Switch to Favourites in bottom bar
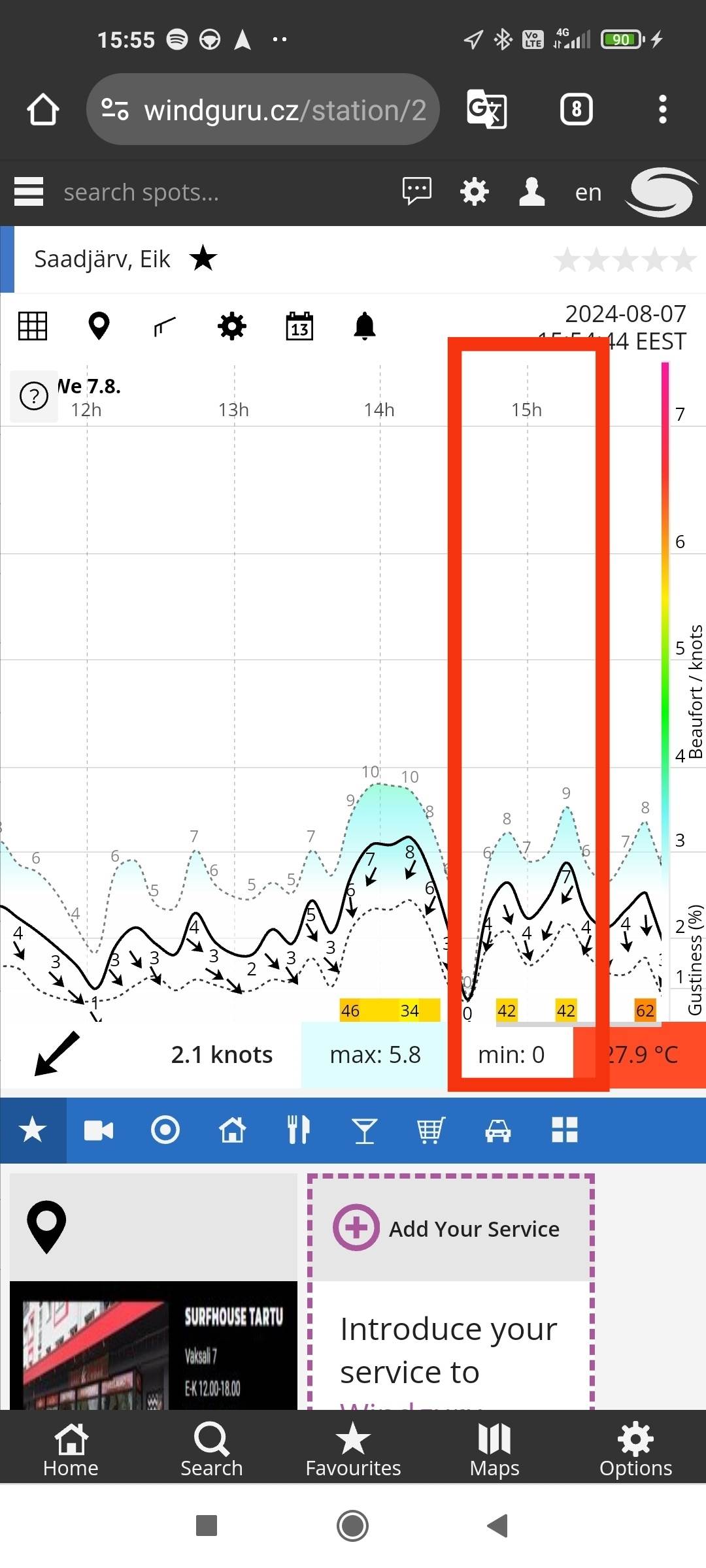 [353, 1449]
